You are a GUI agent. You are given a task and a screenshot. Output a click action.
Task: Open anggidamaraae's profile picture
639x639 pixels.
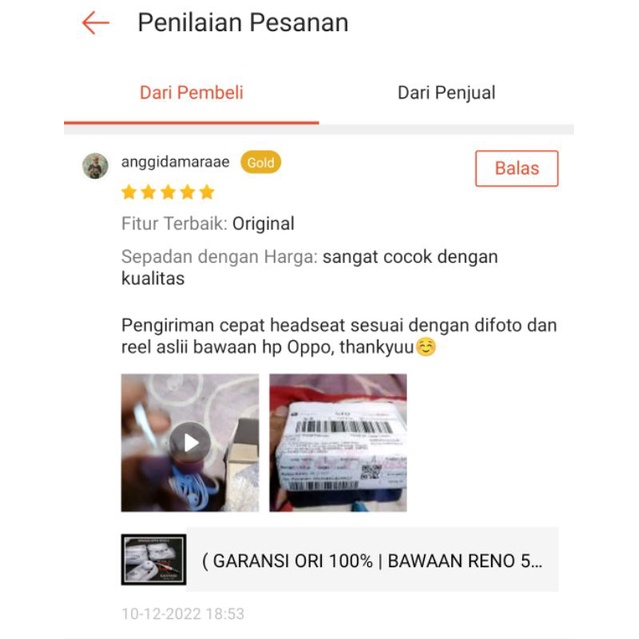[95, 165]
